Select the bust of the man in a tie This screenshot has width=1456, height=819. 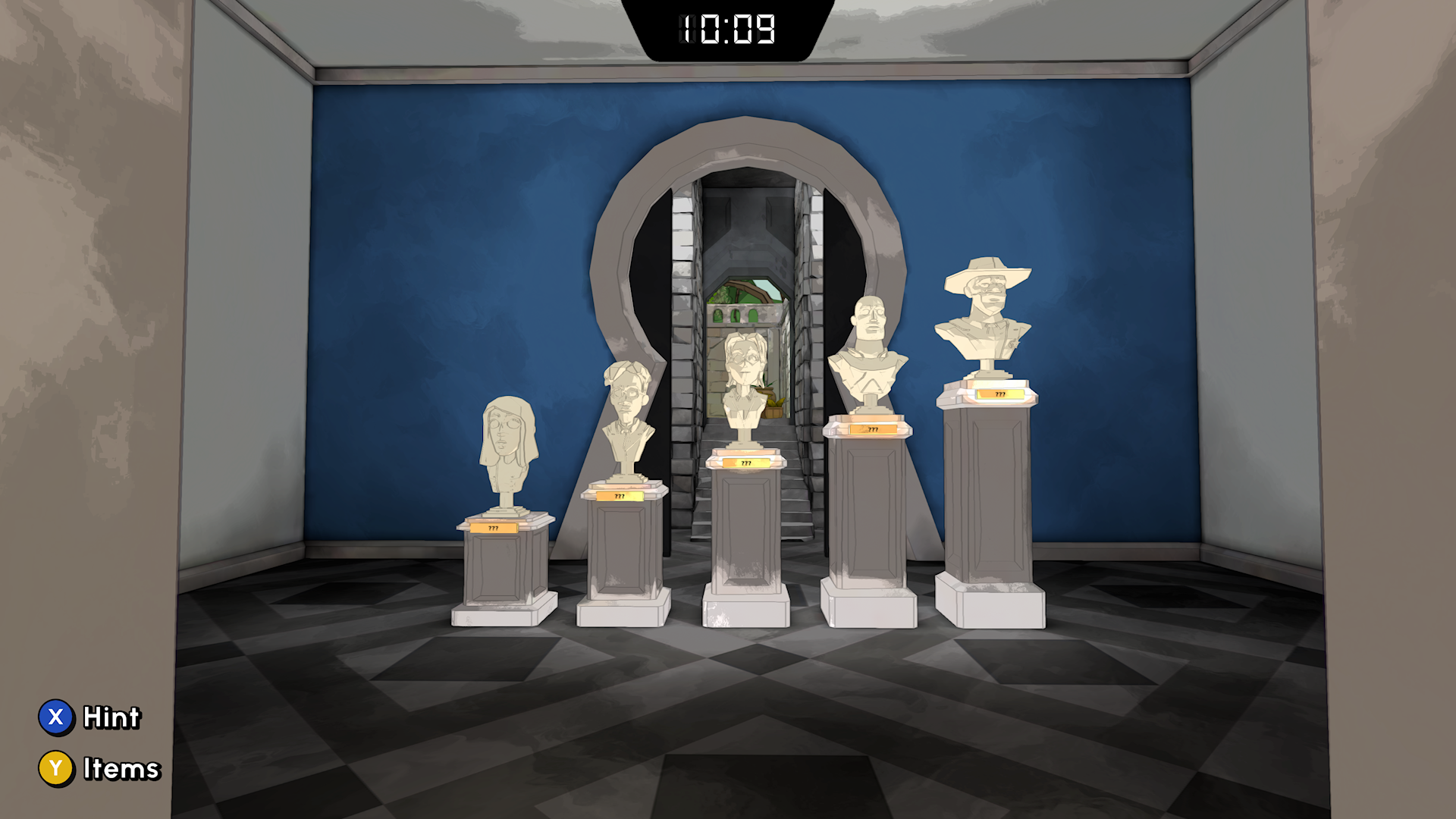pyautogui.click(x=627, y=417)
